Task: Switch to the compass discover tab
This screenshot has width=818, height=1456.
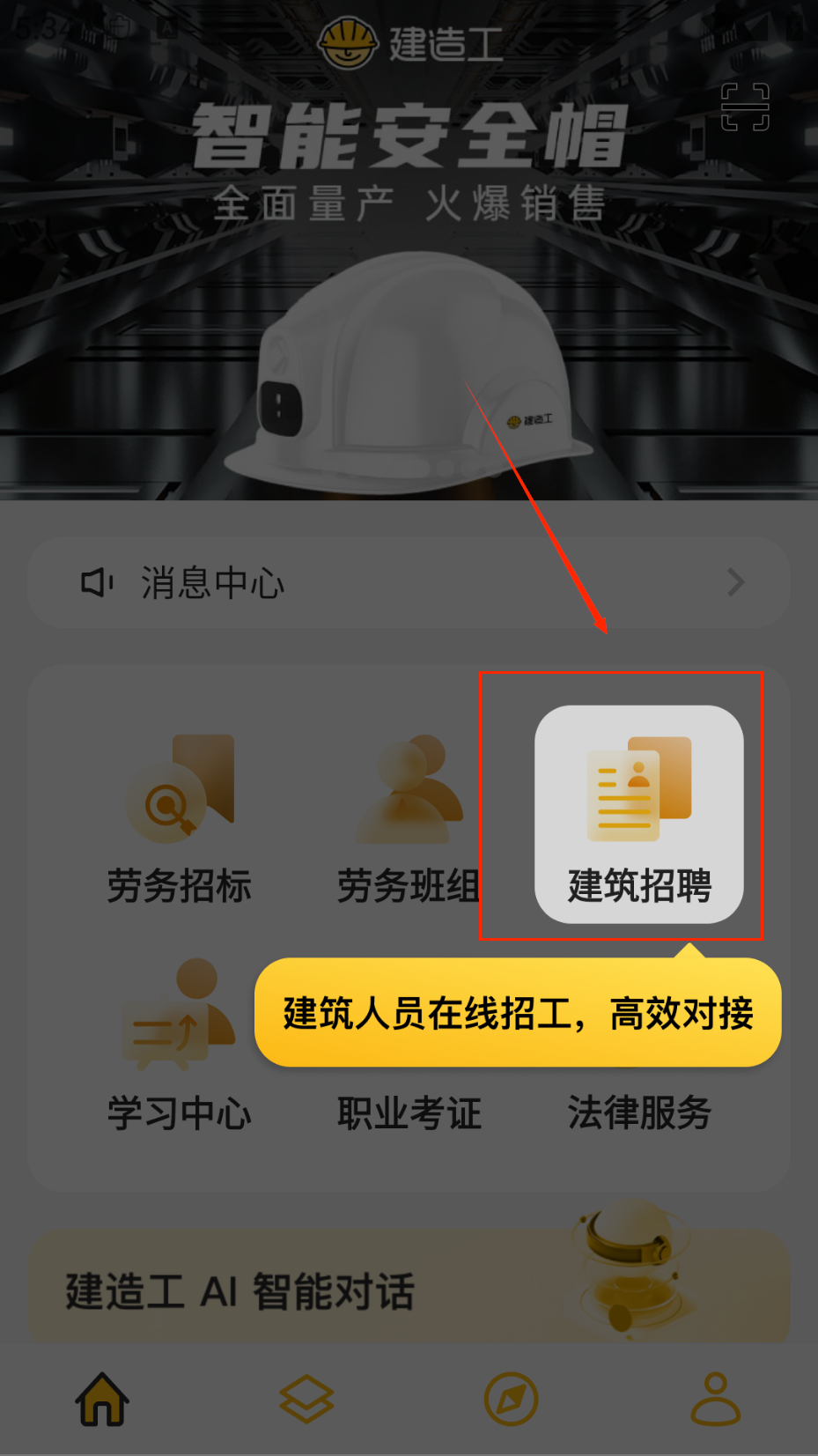Action: tap(511, 1399)
